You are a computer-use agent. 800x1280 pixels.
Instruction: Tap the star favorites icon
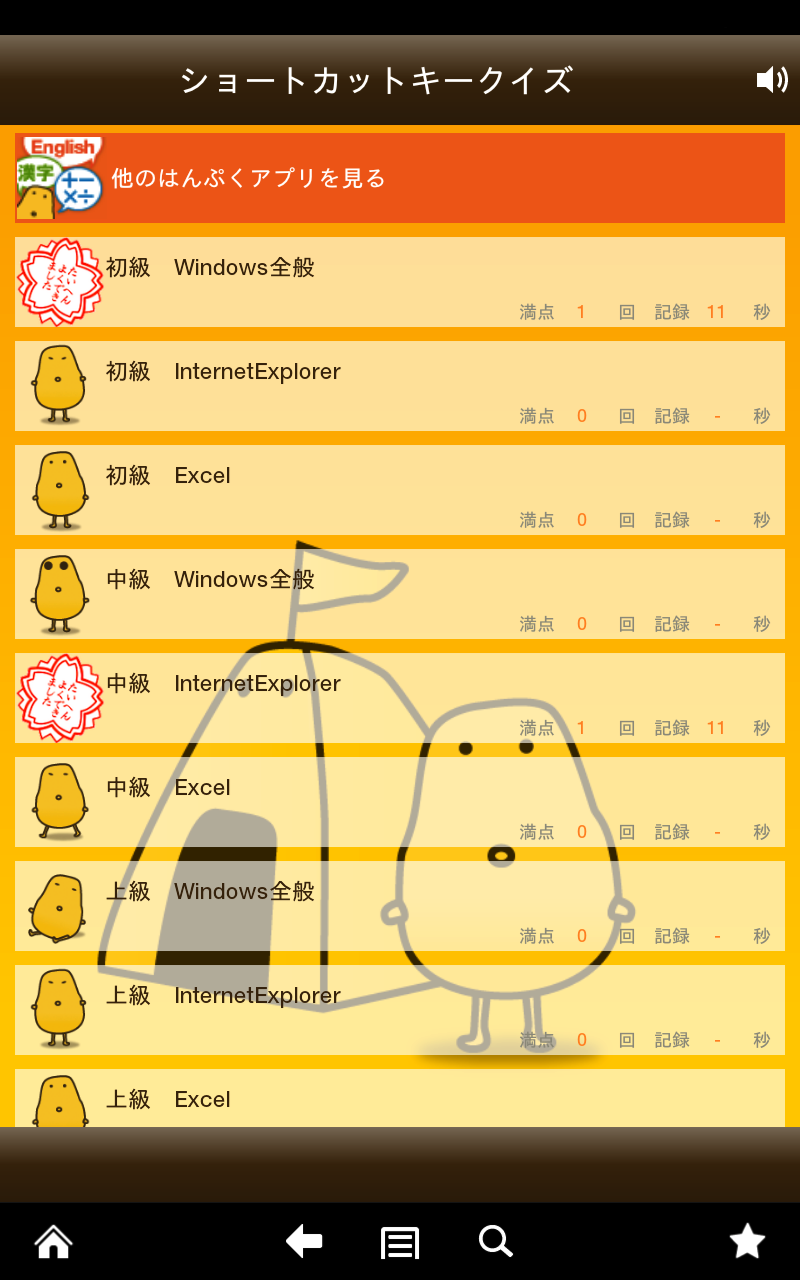tap(747, 1242)
